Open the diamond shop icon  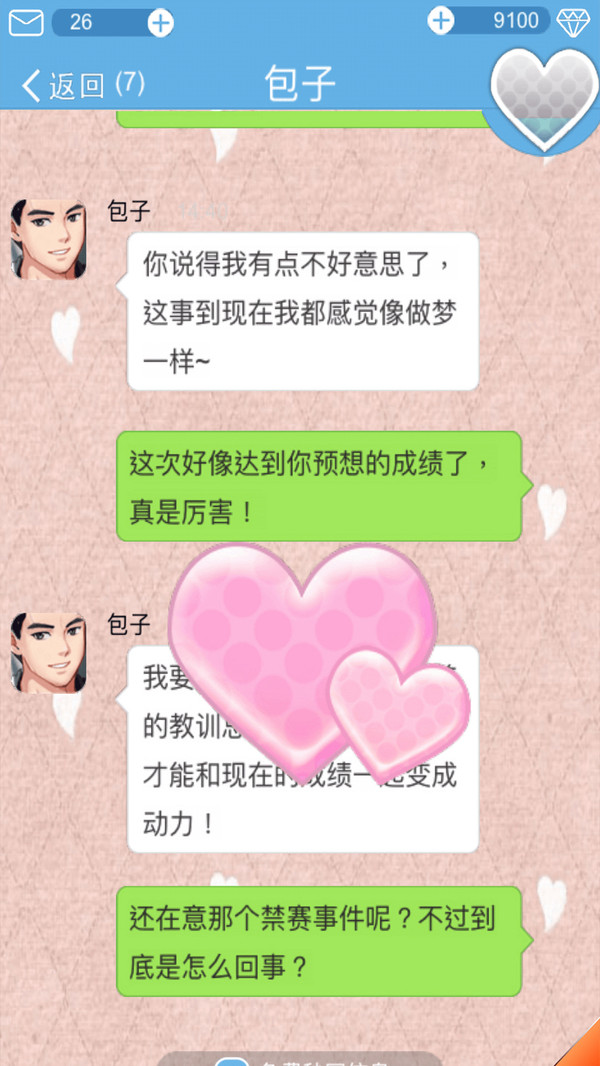[574, 21]
